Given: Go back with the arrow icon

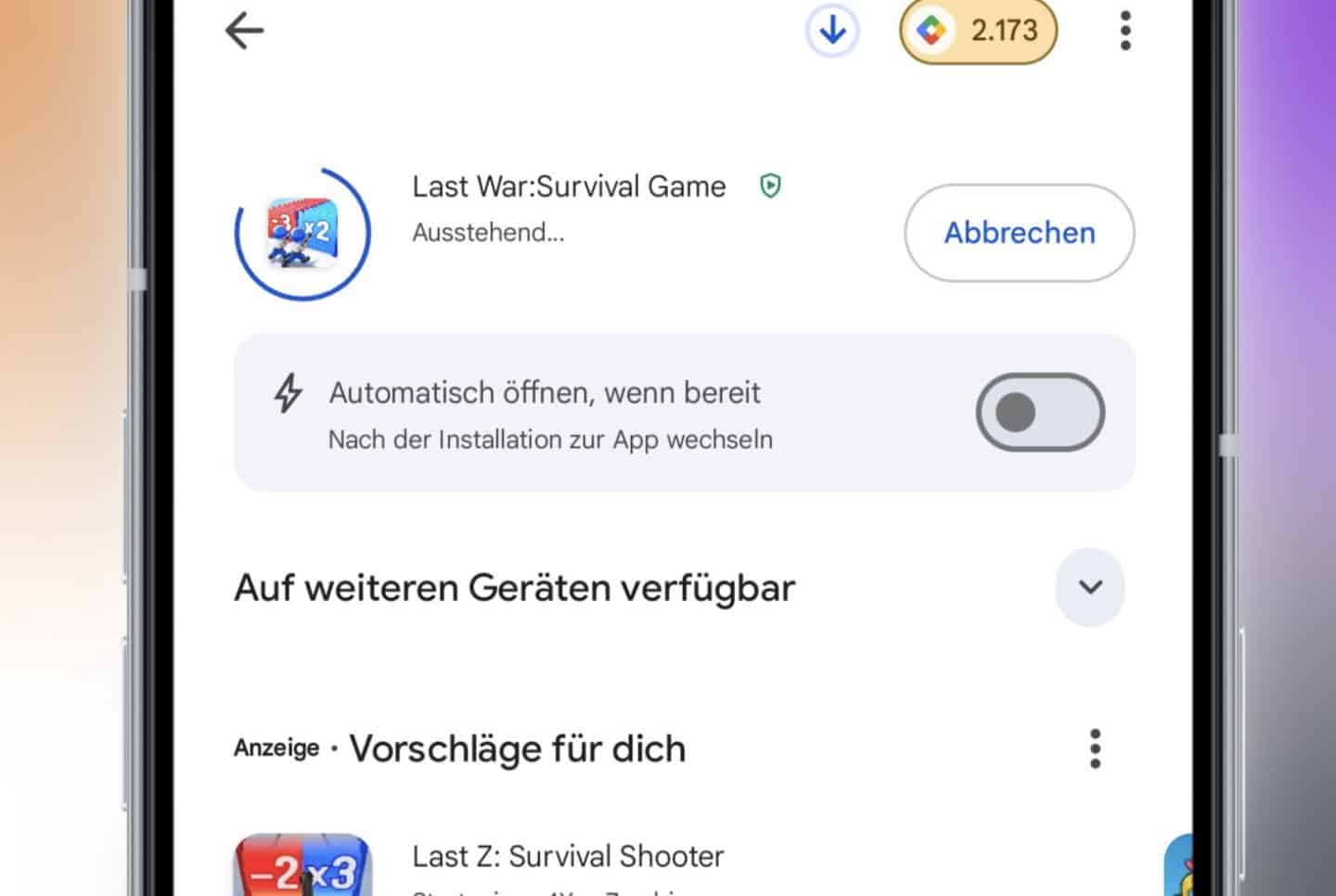Looking at the screenshot, I should pyautogui.click(x=245, y=32).
